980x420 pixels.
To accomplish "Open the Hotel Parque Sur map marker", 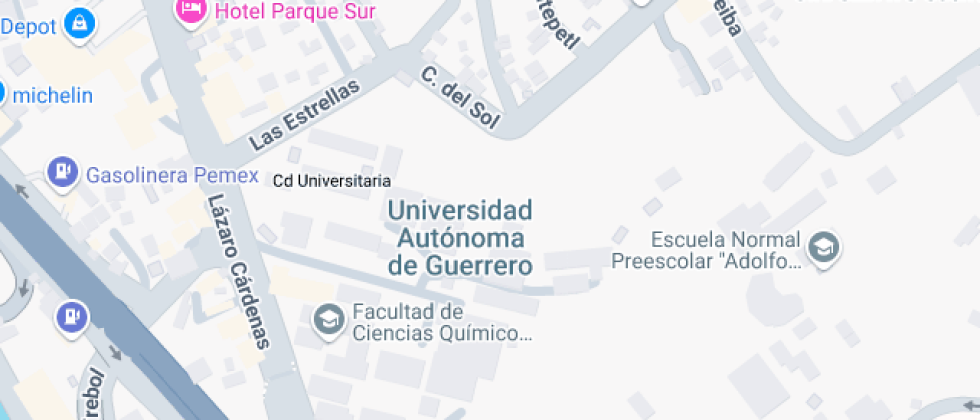I will coord(190,10).
